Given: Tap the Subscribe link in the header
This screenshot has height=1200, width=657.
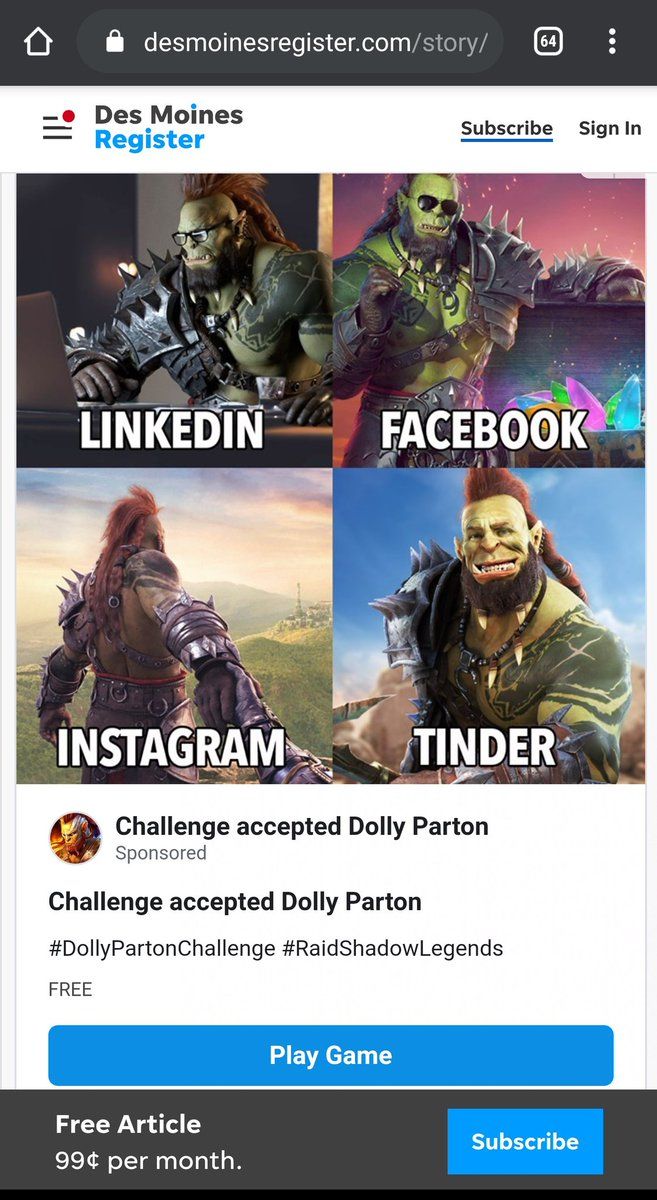Looking at the screenshot, I should pyautogui.click(x=507, y=128).
